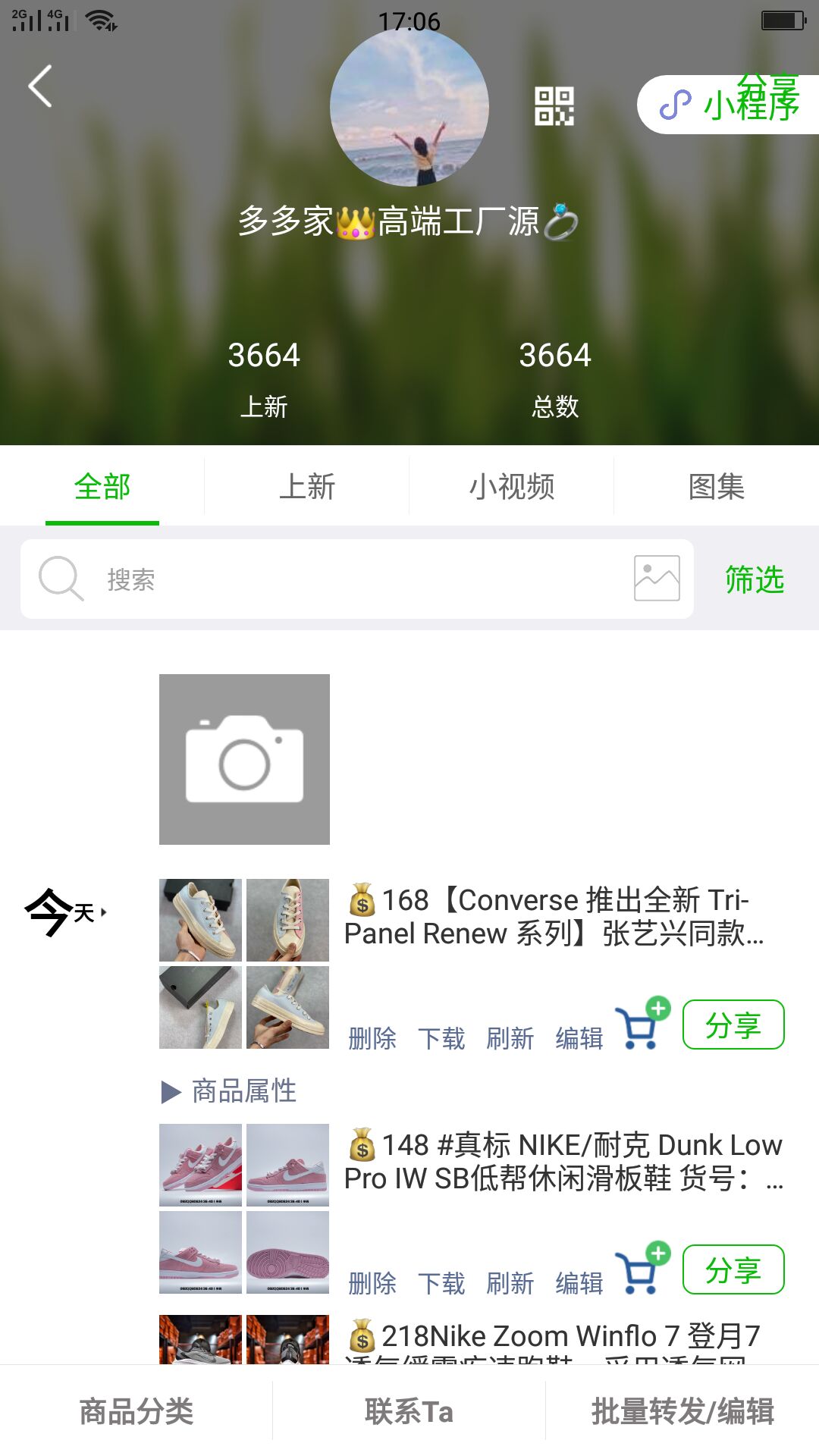Switch to the 图集 tab
The width and height of the screenshot is (819, 1456).
click(716, 486)
